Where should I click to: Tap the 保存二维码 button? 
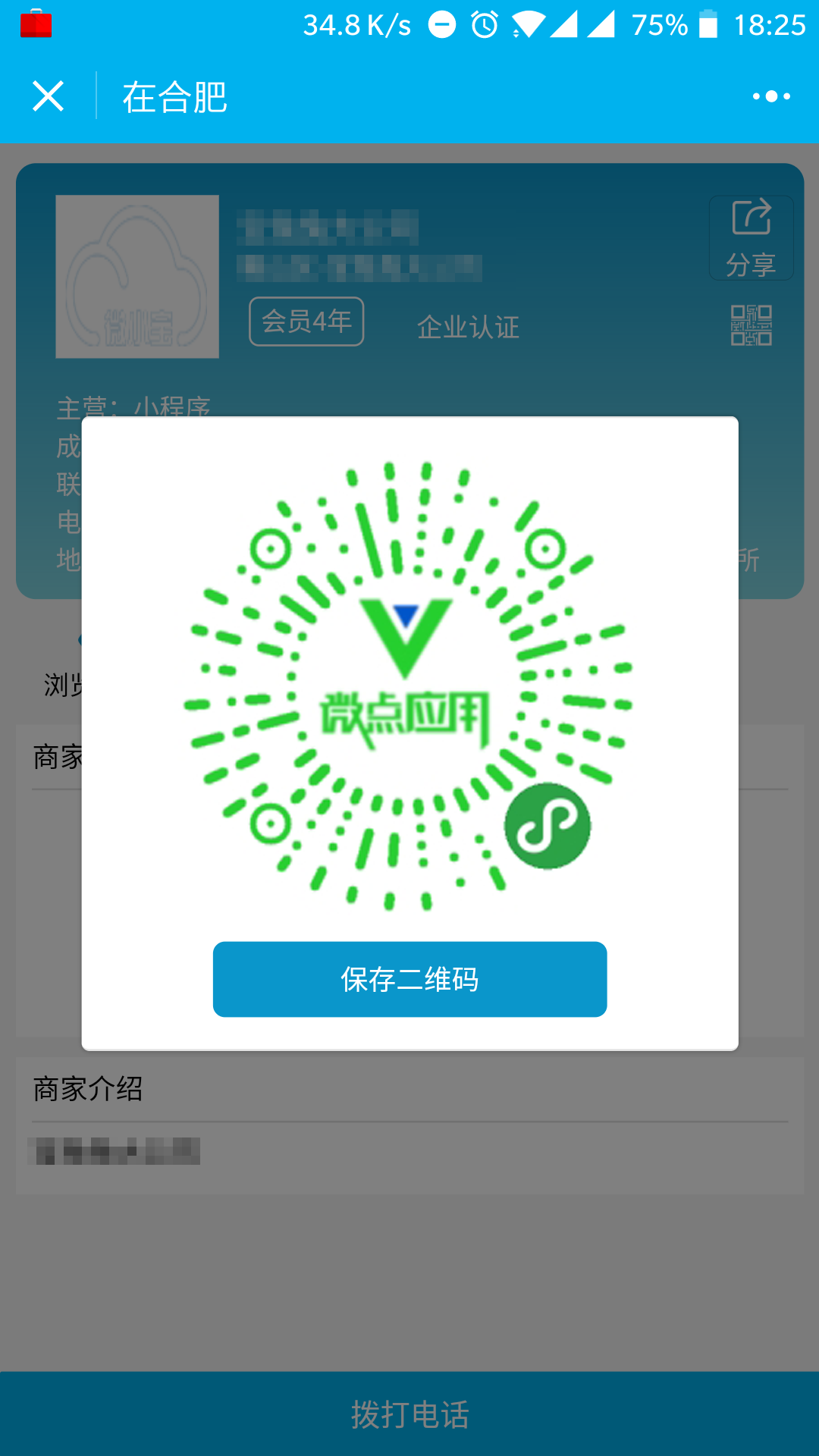coord(409,979)
